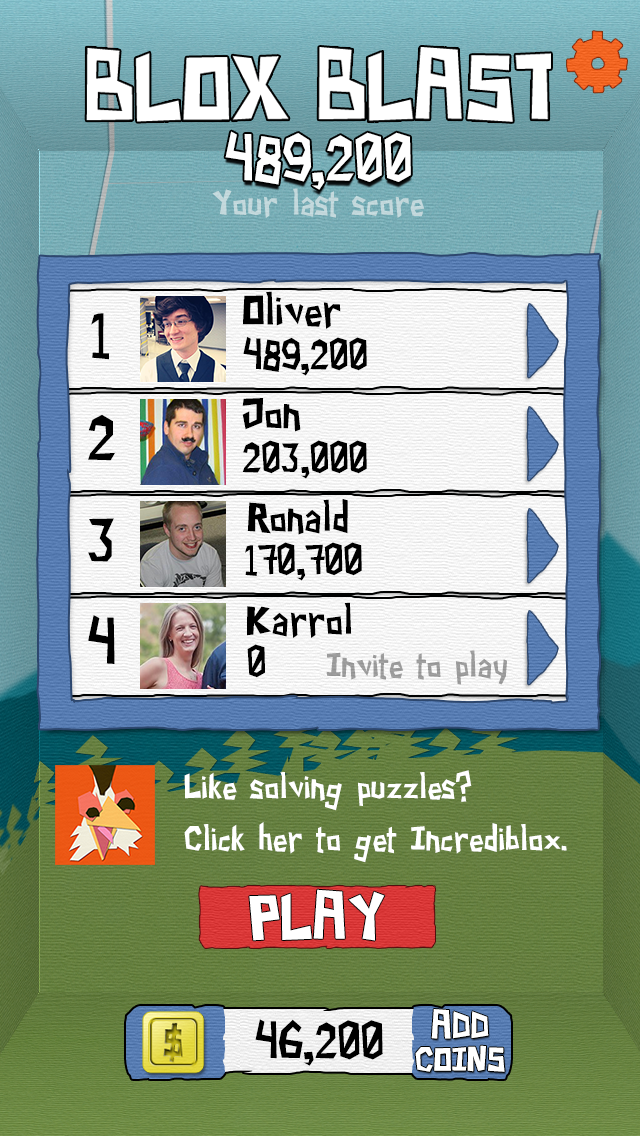Start a new game with PLAY
Screen dimensions: 640x1136
pos(317,916)
